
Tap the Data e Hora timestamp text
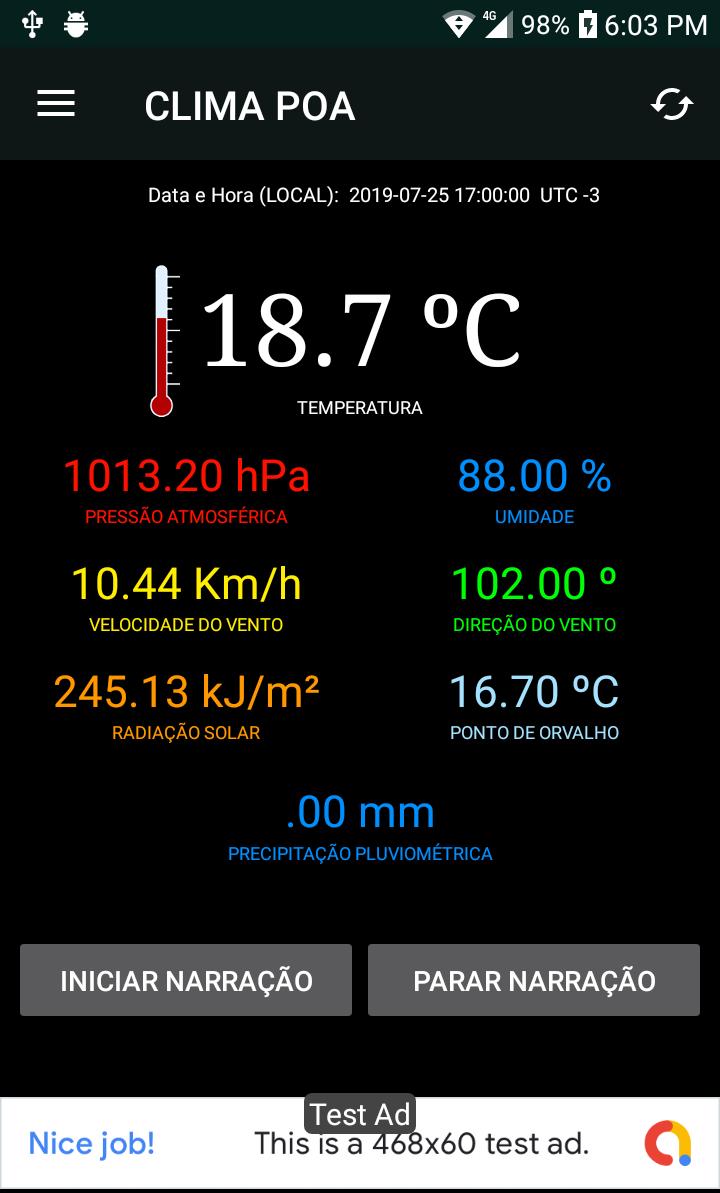tap(372, 195)
